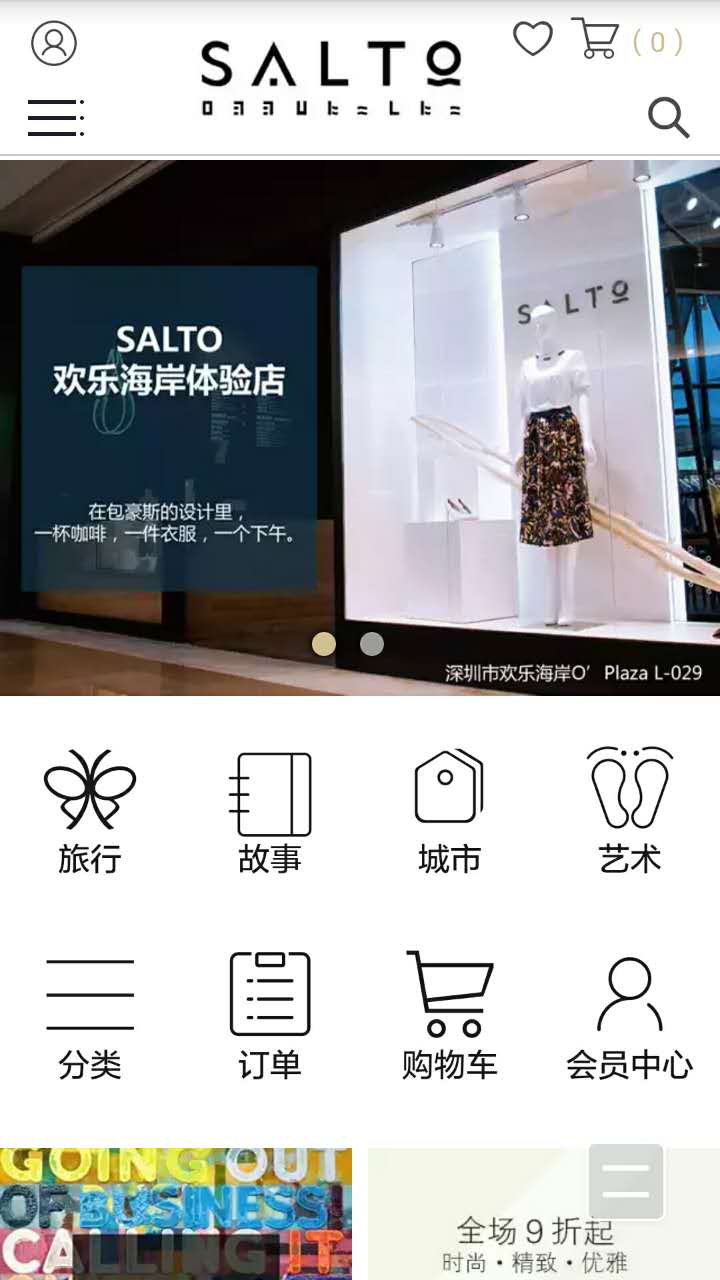View 订单 orders

[270, 1015]
